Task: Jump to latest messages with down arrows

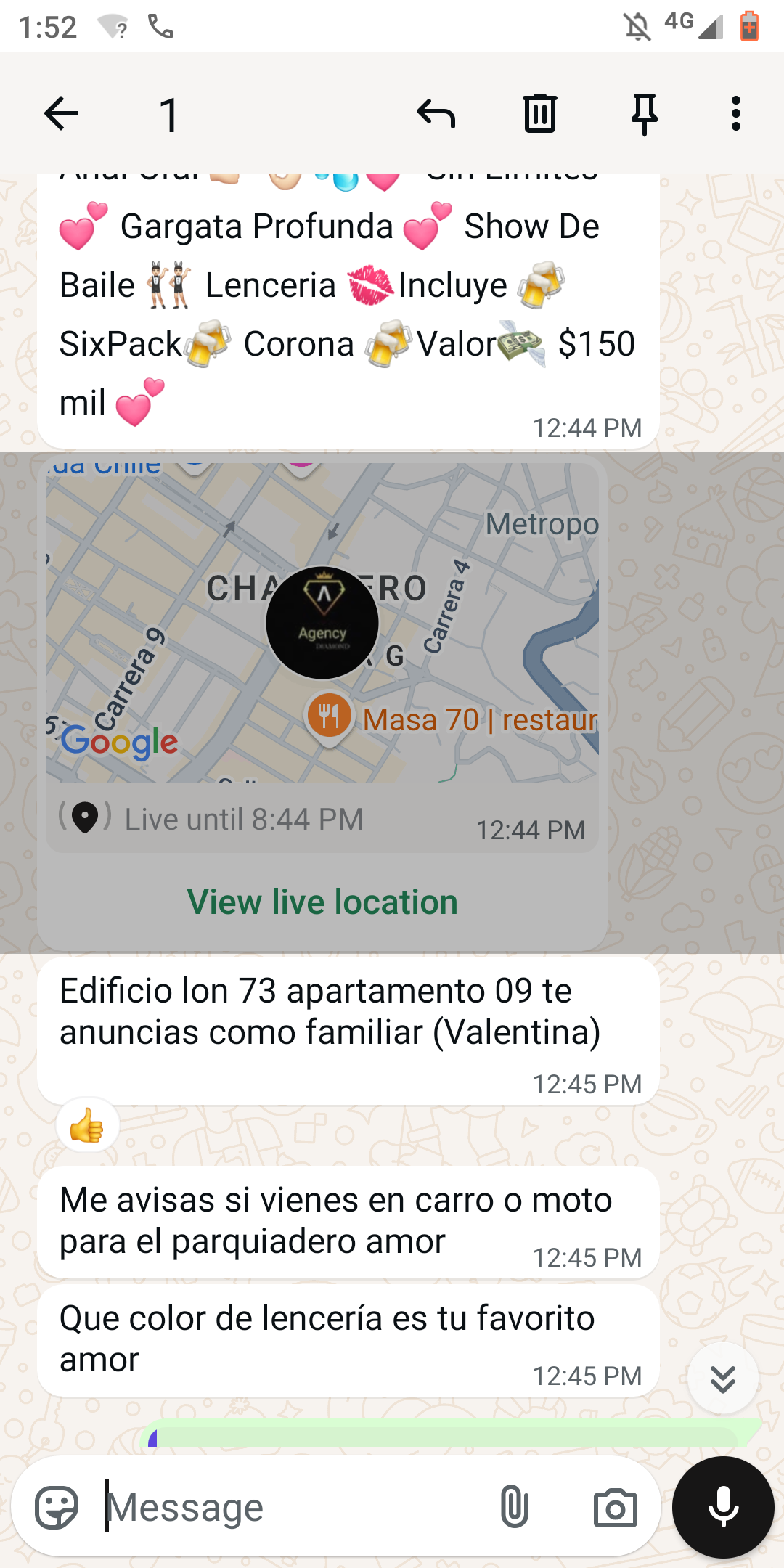Action: [x=723, y=1378]
